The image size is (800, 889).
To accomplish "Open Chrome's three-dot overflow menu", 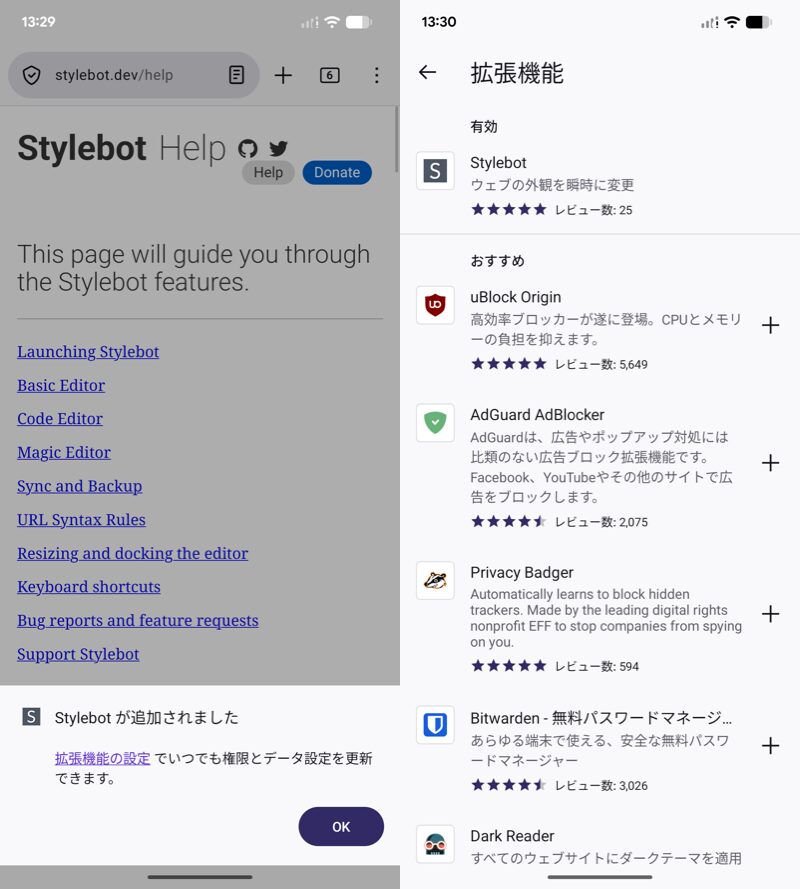I will click(376, 75).
